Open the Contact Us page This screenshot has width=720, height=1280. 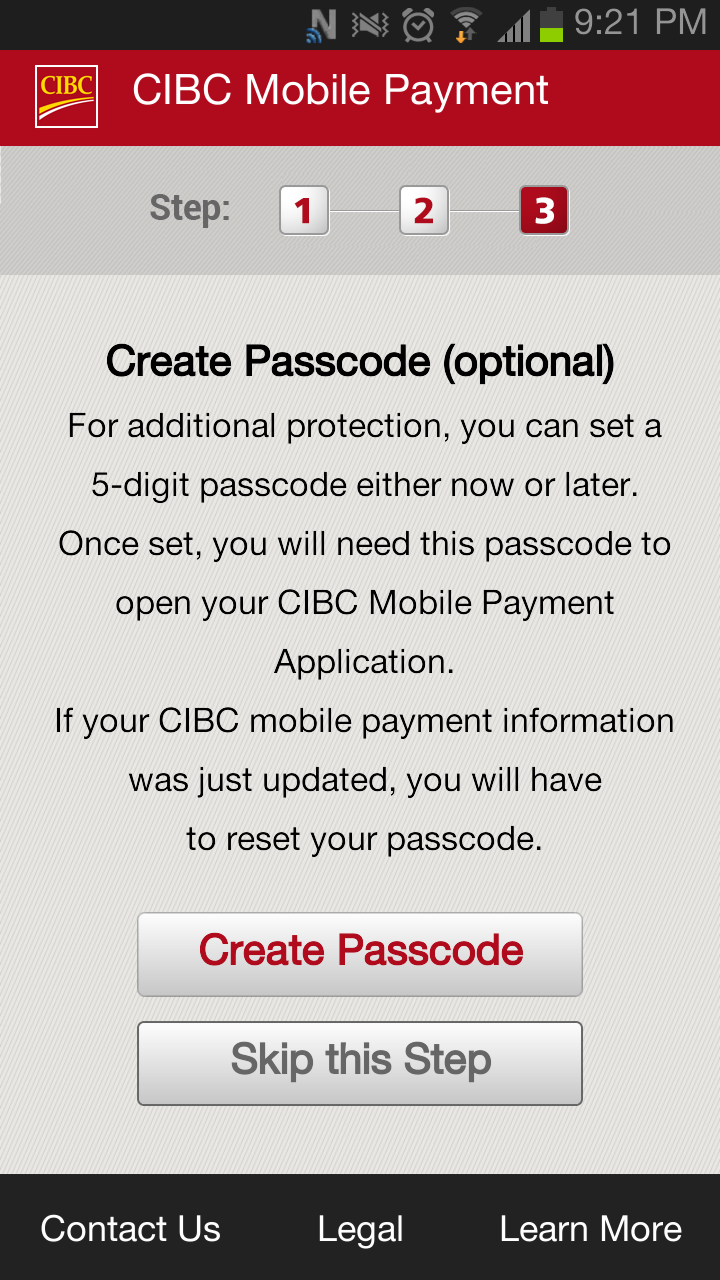(x=130, y=1229)
